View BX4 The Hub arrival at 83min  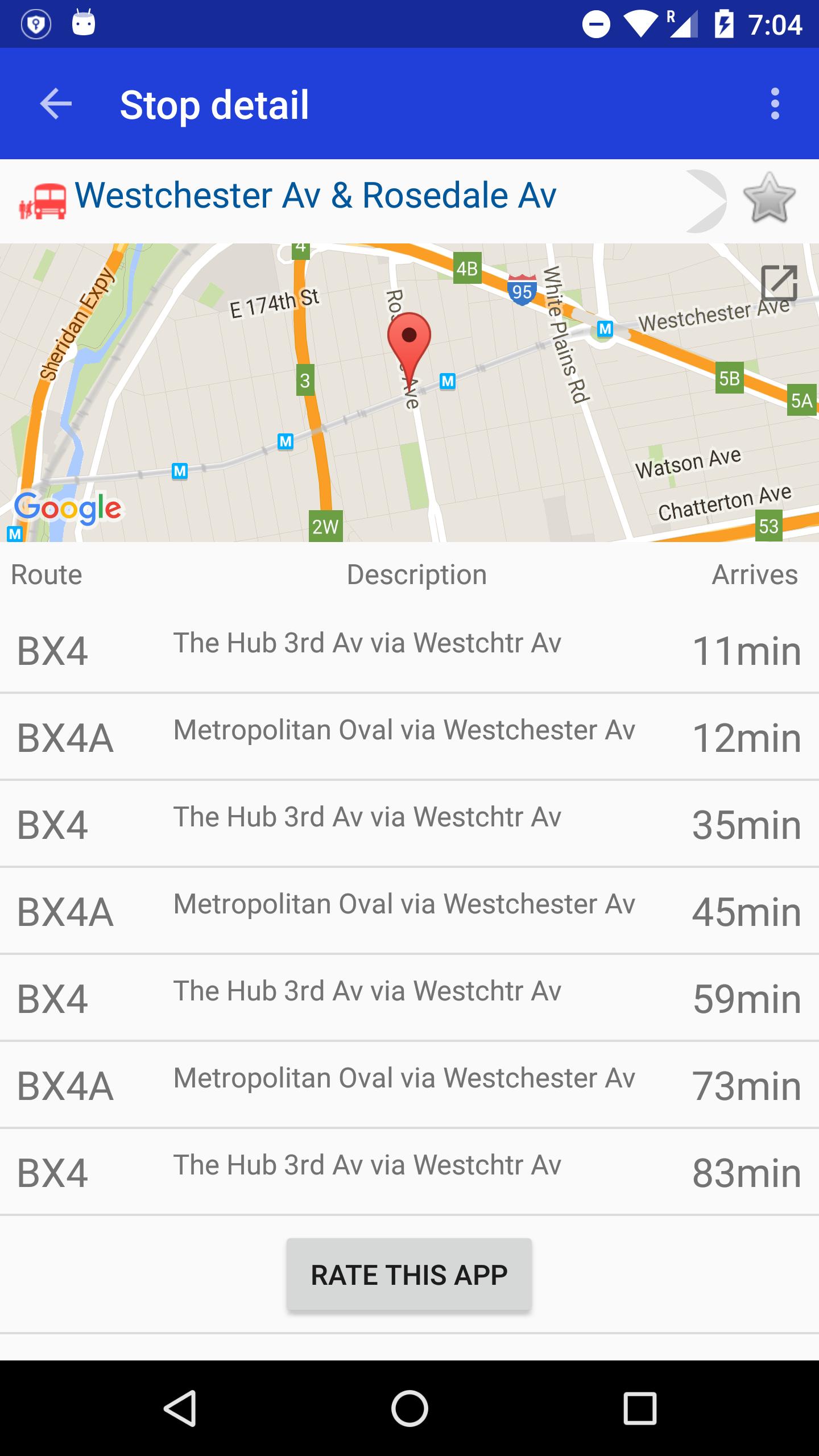coord(409,1172)
